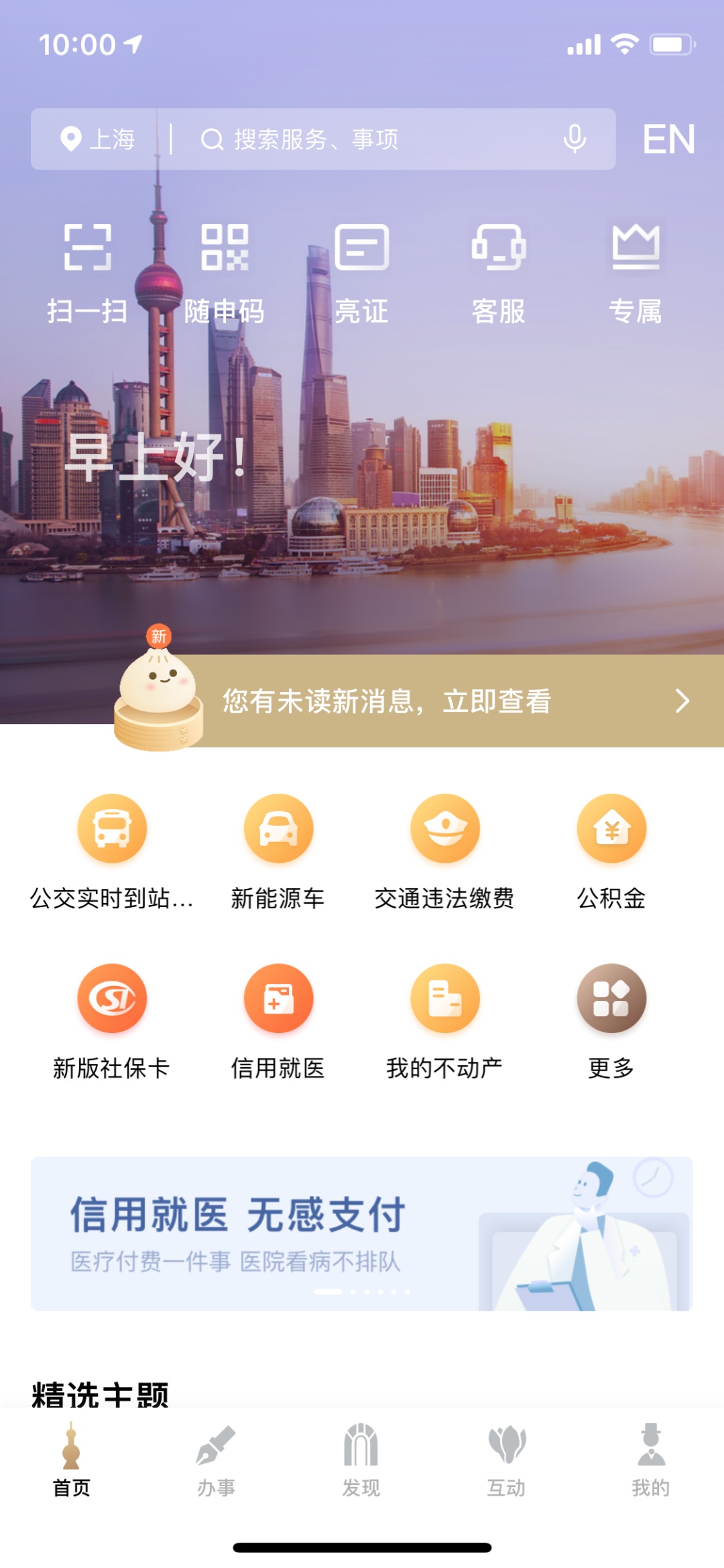Start voice search with the microphone icon

[x=575, y=139]
